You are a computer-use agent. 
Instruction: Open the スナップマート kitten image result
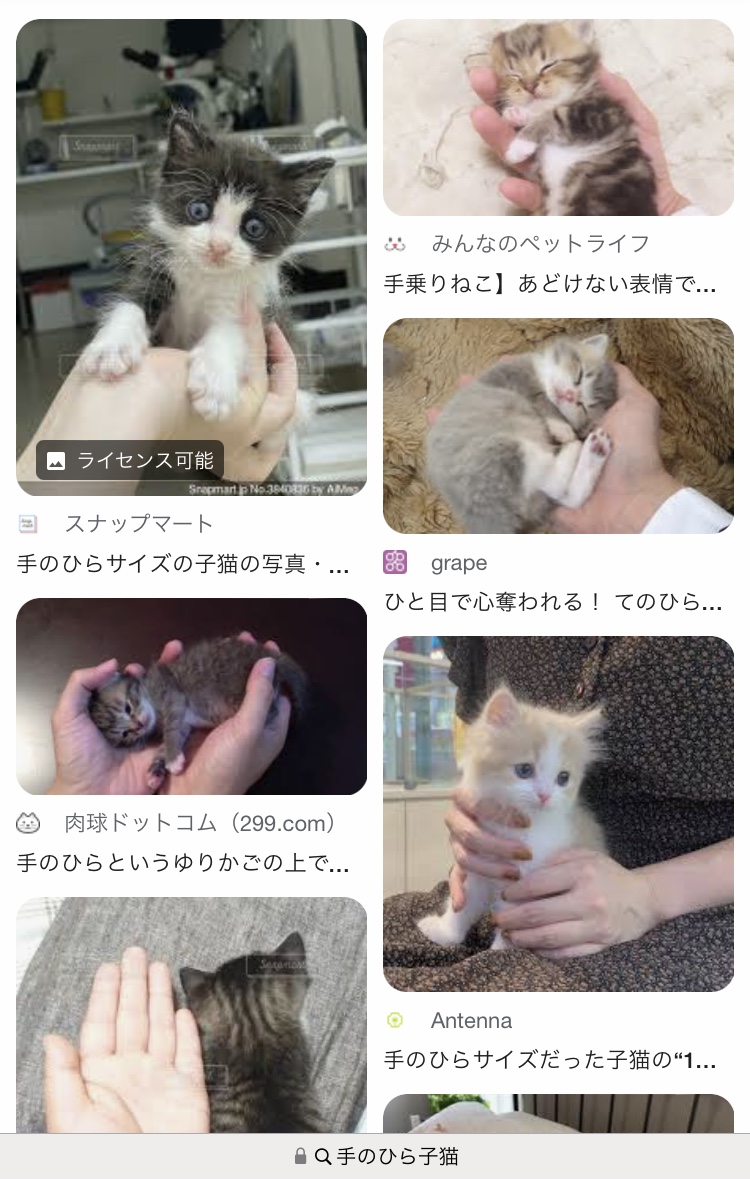[x=191, y=257]
